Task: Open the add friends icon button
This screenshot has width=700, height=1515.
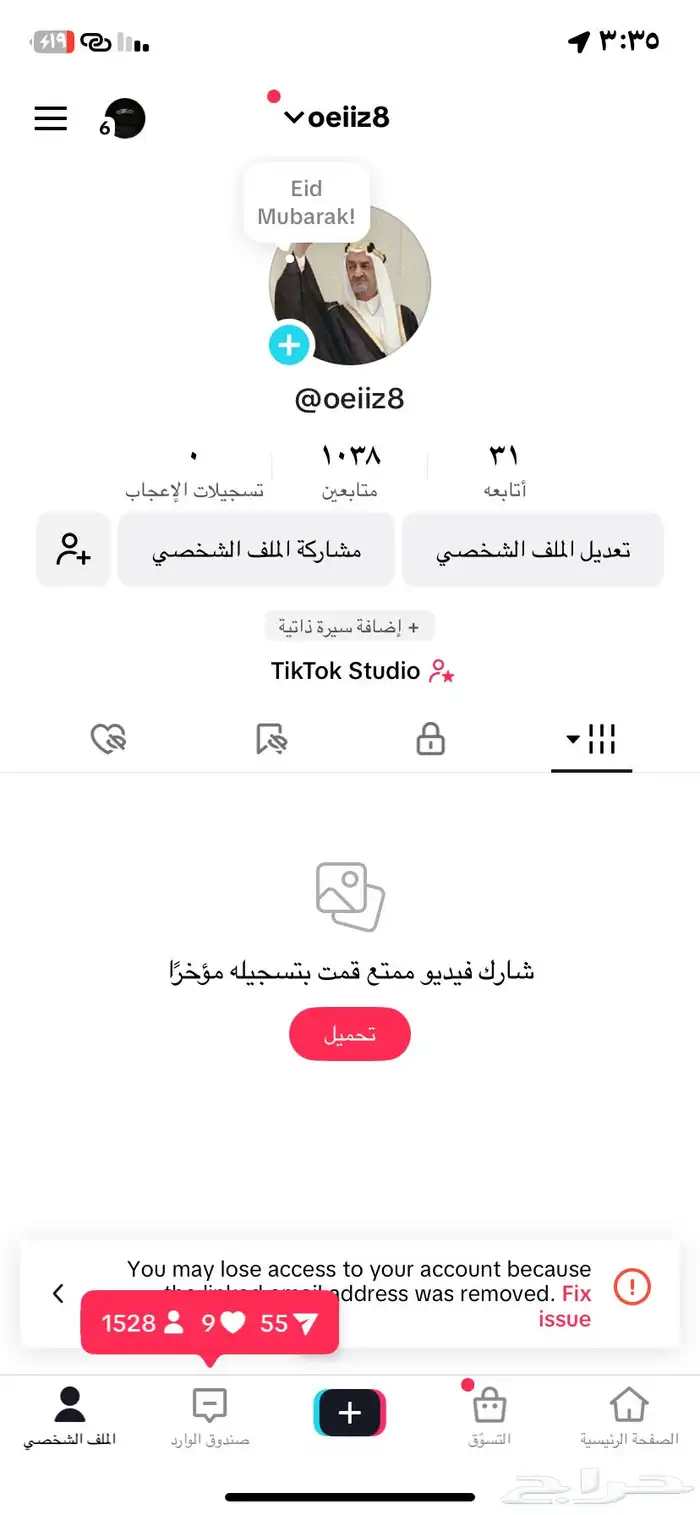Action: [74, 550]
